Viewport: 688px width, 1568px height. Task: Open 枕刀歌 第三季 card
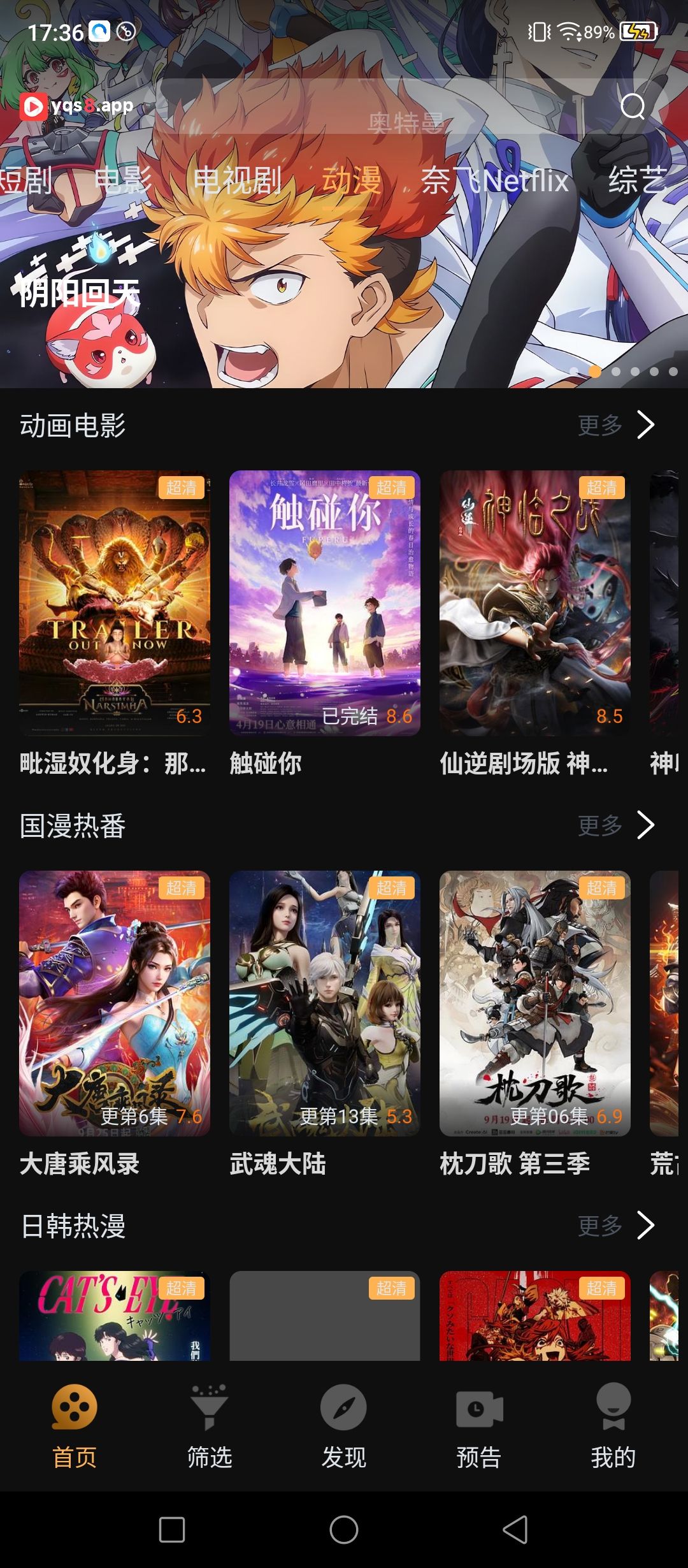(535, 1003)
